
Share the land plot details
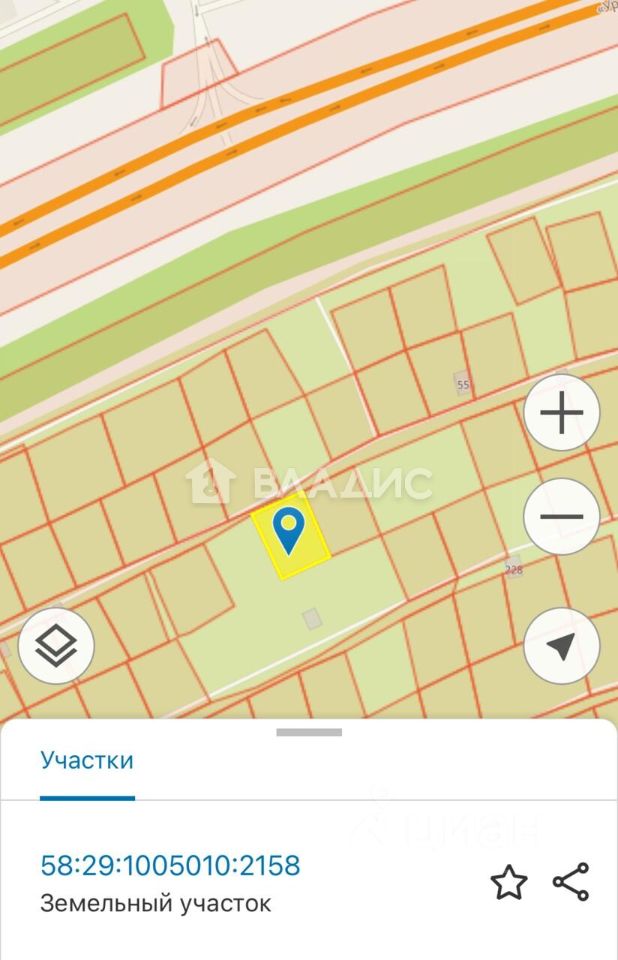pyautogui.click(x=571, y=883)
